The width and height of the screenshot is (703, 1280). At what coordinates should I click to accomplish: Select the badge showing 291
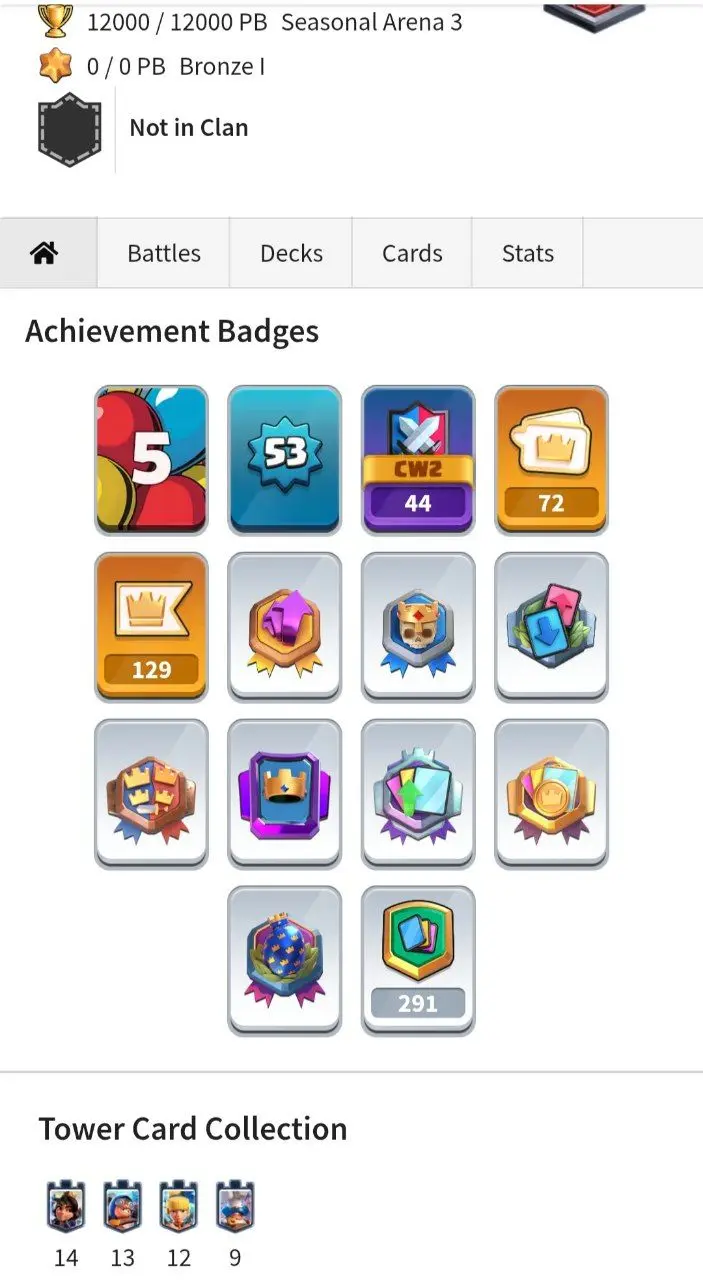point(418,960)
